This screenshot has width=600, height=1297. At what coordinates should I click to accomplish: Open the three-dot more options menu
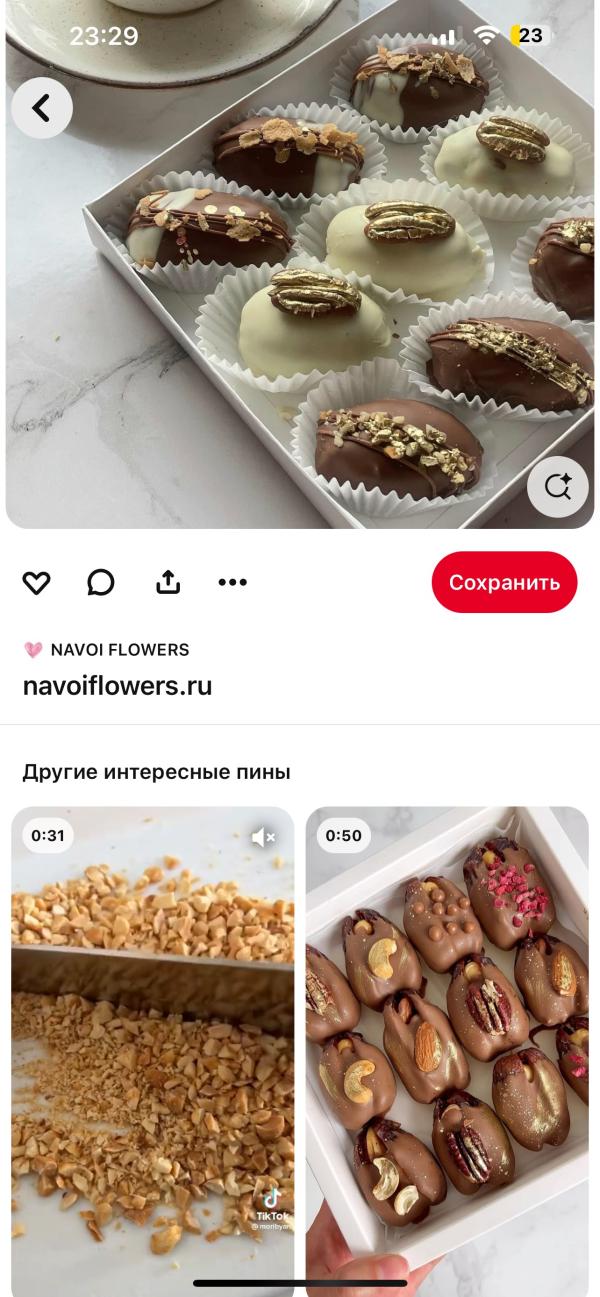[x=232, y=582]
